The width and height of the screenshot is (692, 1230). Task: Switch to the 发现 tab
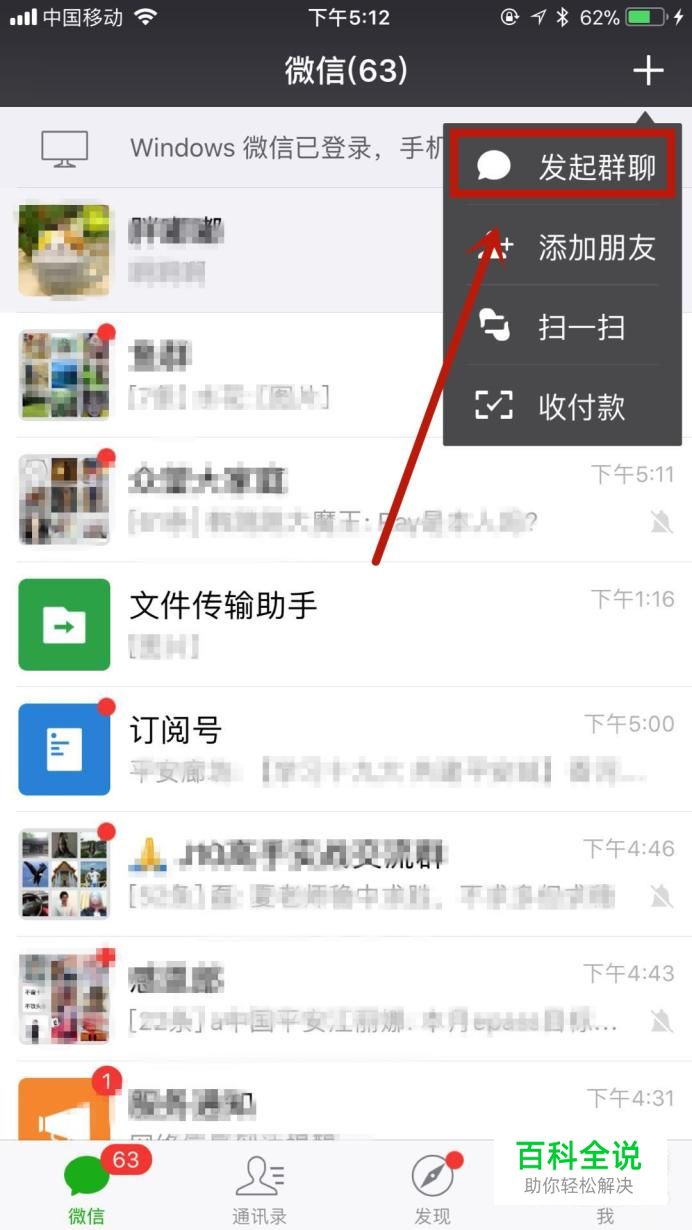432,1188
